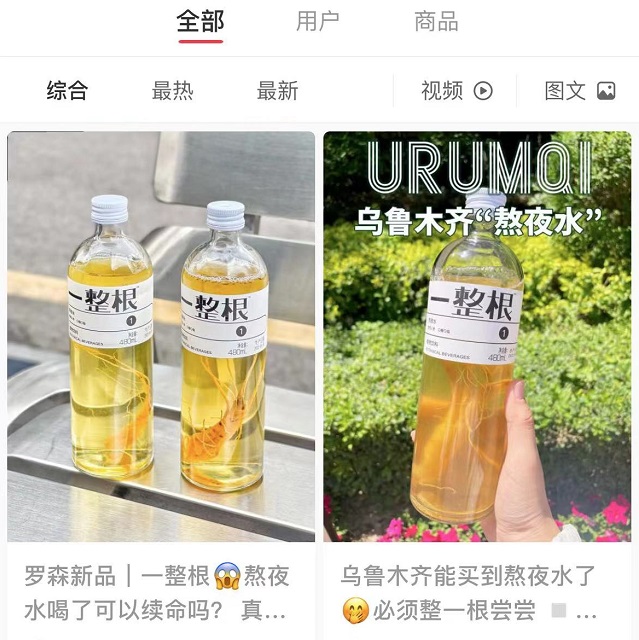Filter results to 图文 posts
The width and height of the screenshot is (639, 640).
pyautogui.click(x=579, y=91)
